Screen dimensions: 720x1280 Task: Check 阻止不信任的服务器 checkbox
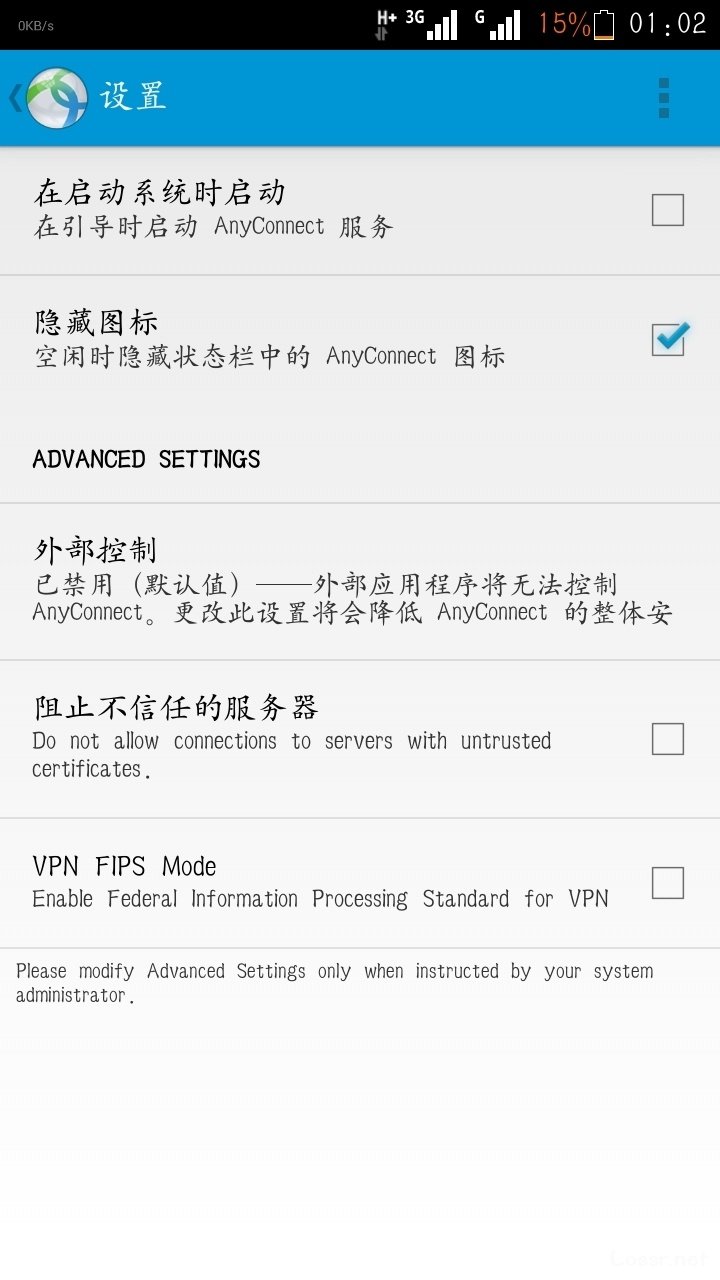pyautogui.click(x=668, y=739)
